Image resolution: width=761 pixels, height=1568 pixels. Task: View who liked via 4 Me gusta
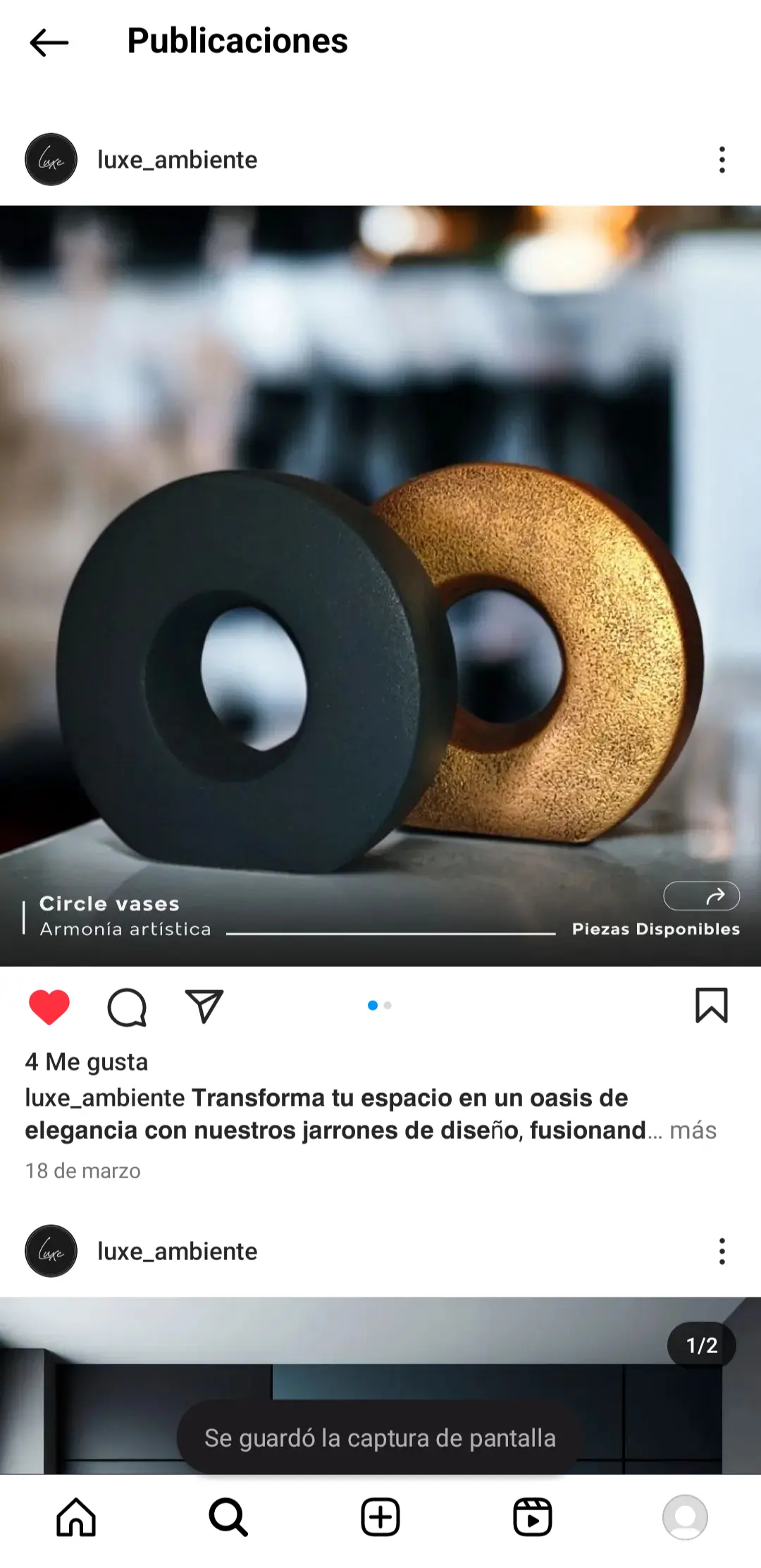tap(87, 1062)
